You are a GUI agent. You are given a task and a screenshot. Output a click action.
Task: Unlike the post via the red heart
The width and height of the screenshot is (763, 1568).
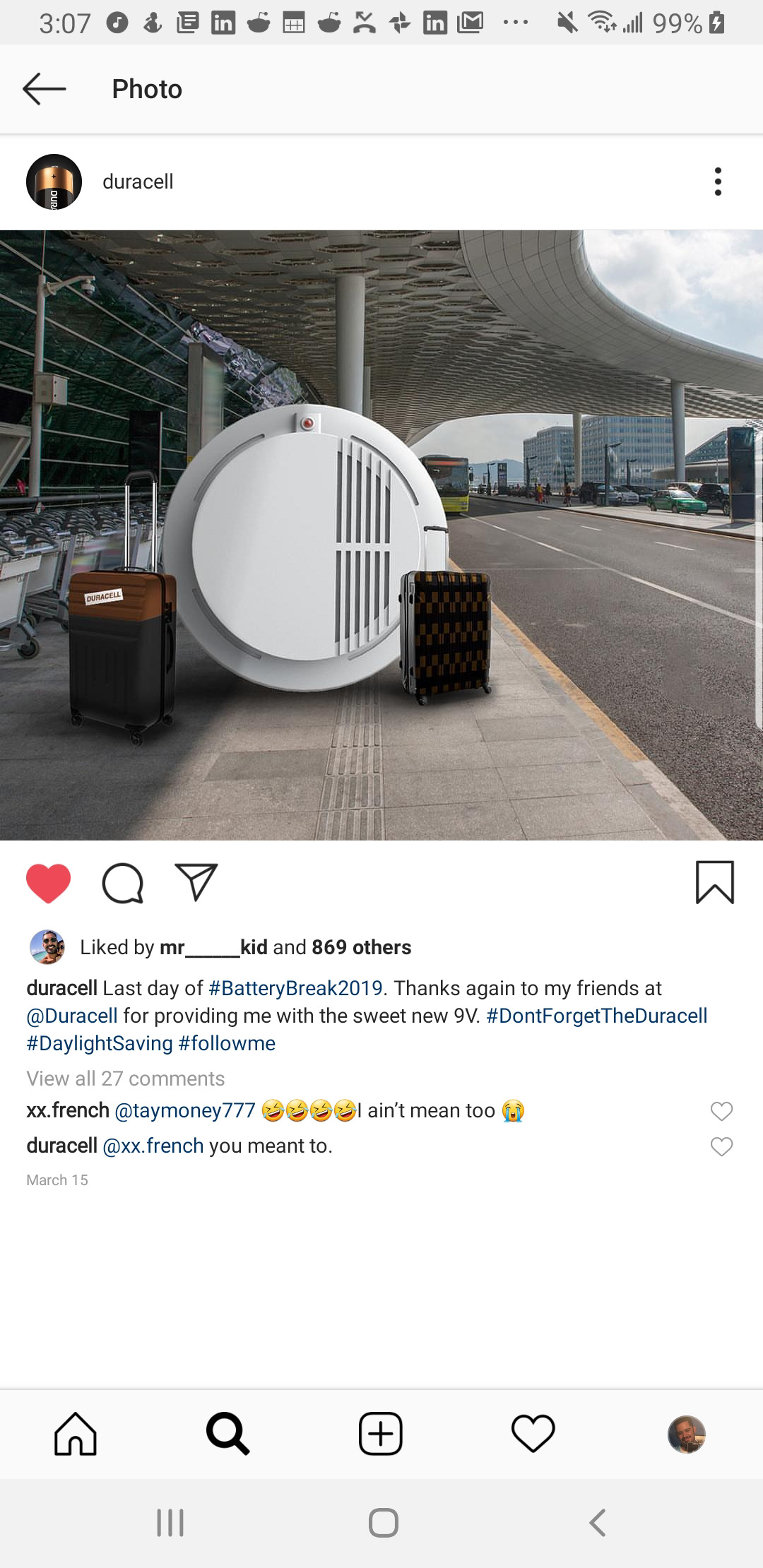[x=48, y=883]
